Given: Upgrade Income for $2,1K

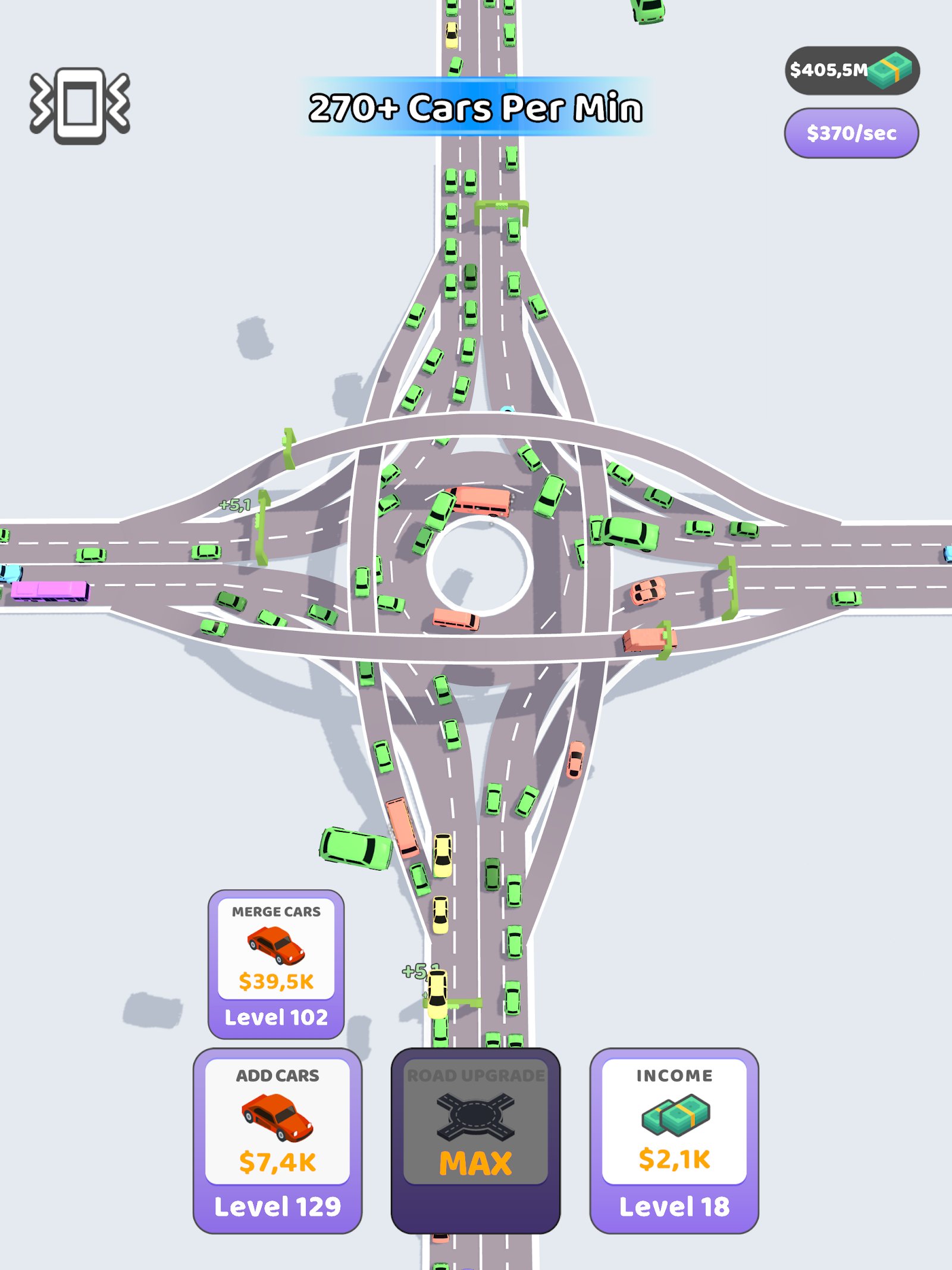Looking at the screenshot, I should [x=674, y=1141].
